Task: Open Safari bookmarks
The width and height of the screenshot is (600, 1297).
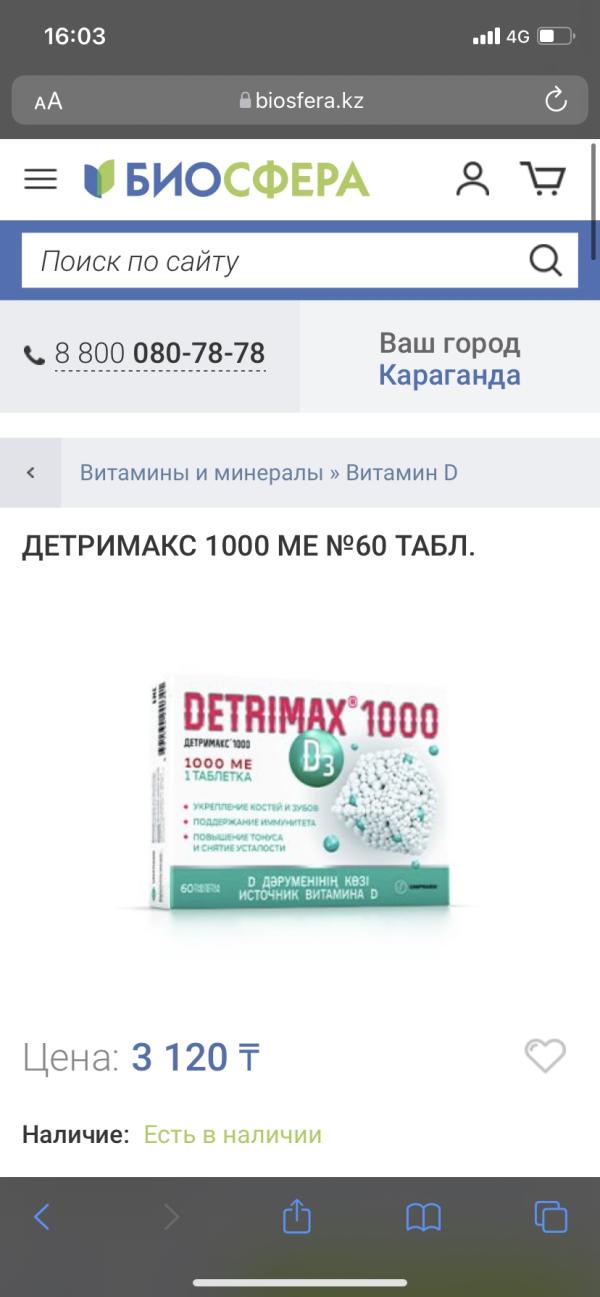Action: point(423,1216)
